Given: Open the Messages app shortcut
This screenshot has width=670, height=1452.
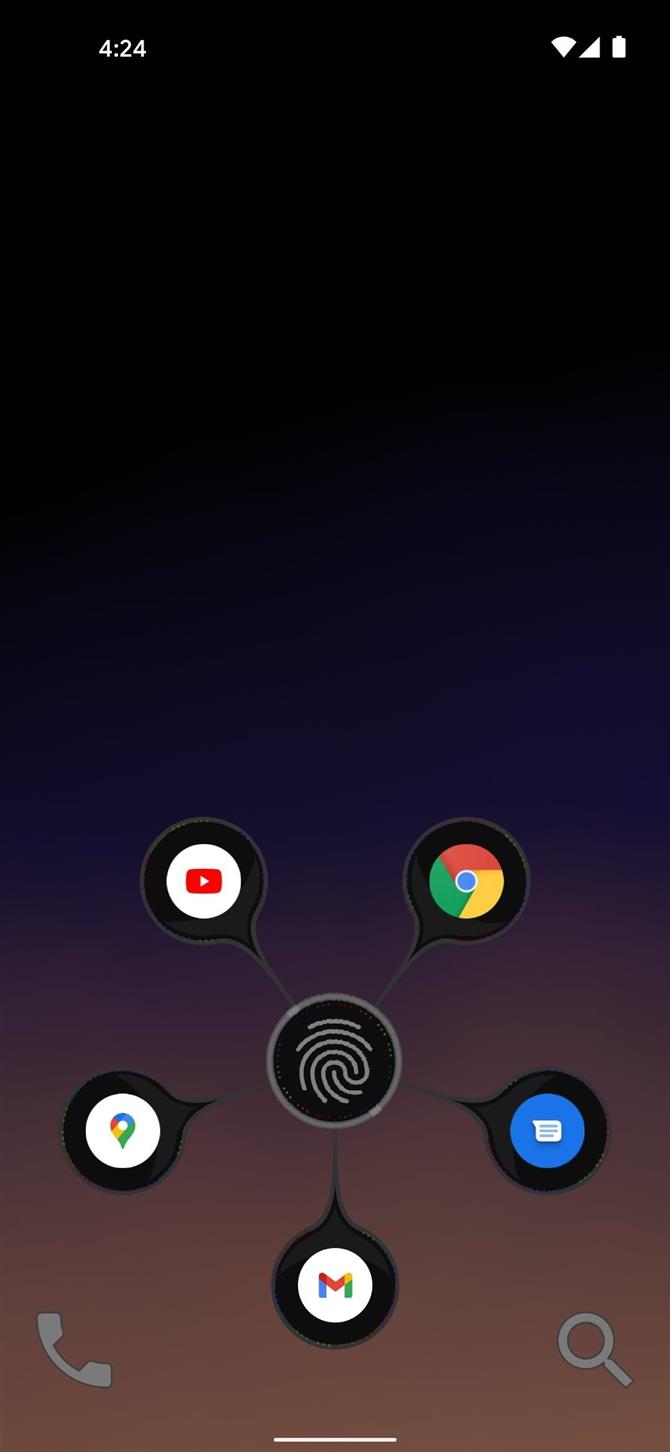Looking at the screenshot, I should [x=547, y=1131].
